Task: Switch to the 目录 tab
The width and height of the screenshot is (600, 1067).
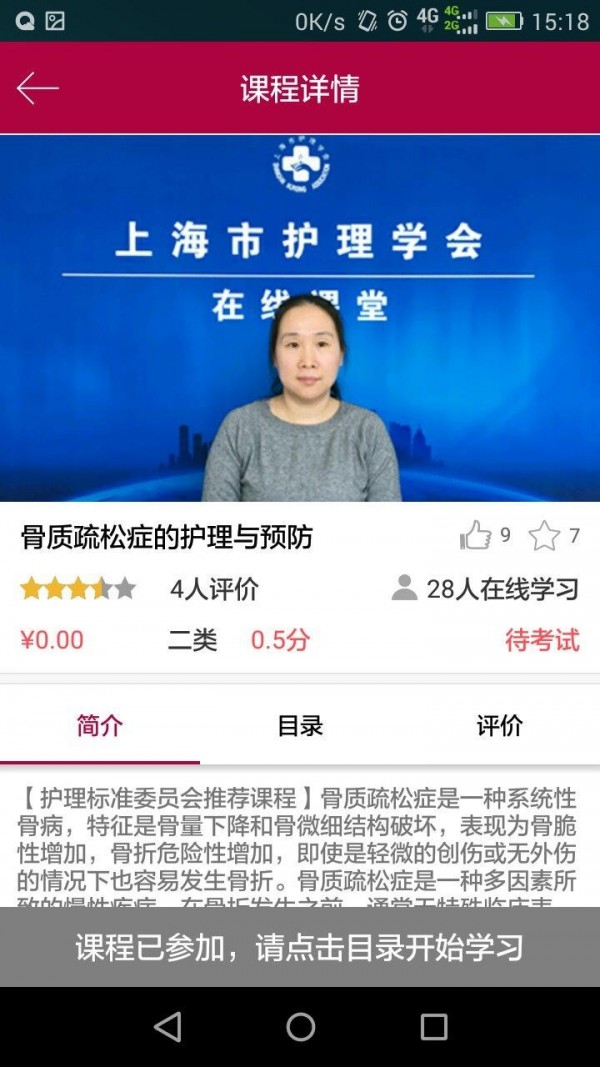Action: pyautogui.click(x=300, y=726)
